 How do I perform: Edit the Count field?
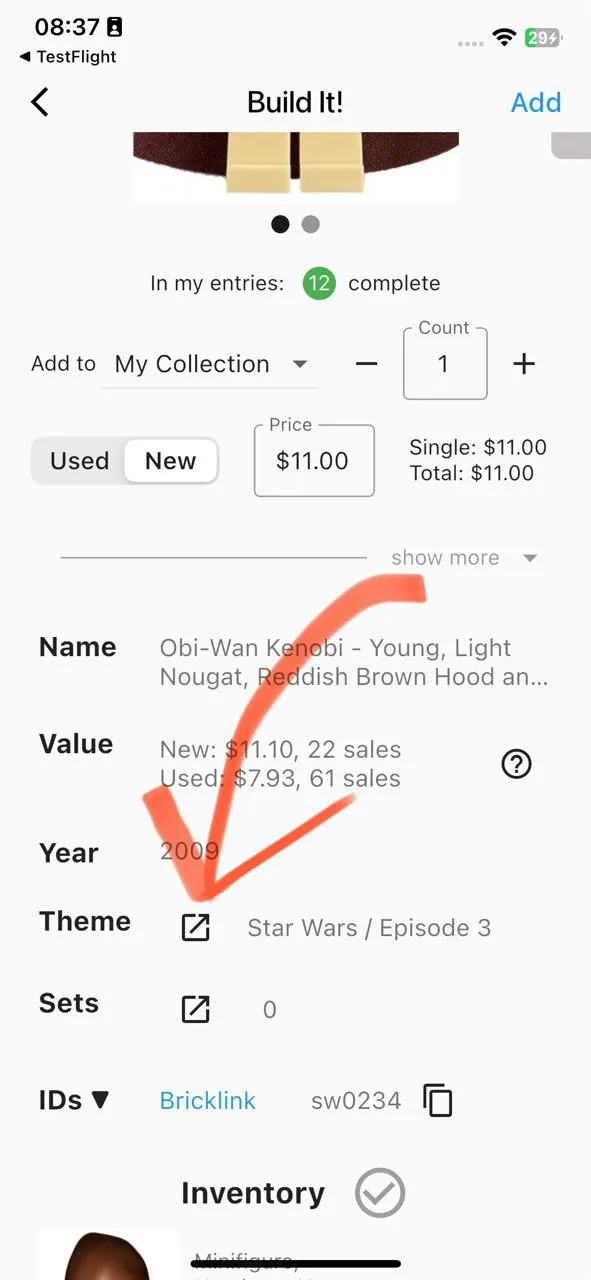point(445,364)
